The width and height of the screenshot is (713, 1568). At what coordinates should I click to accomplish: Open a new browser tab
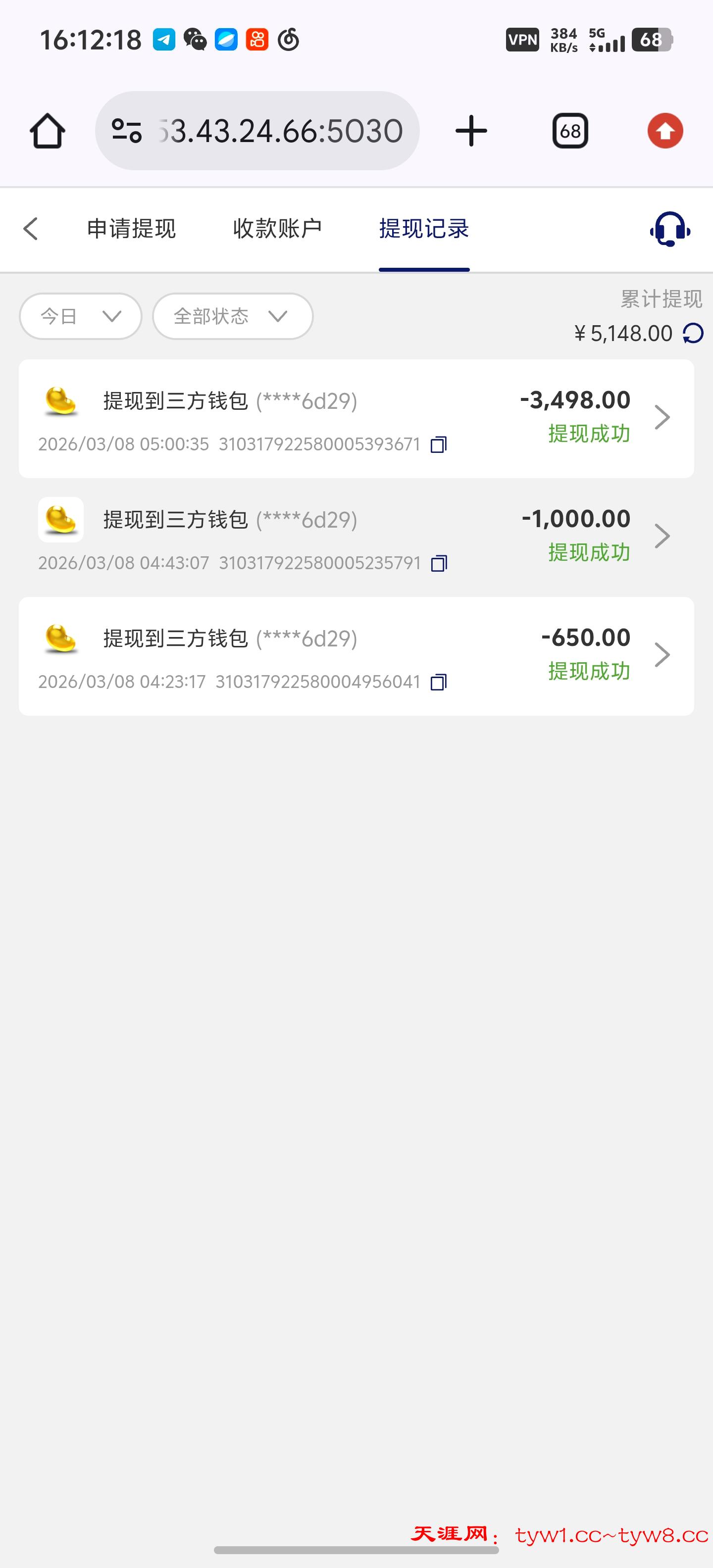coord(471,131)
